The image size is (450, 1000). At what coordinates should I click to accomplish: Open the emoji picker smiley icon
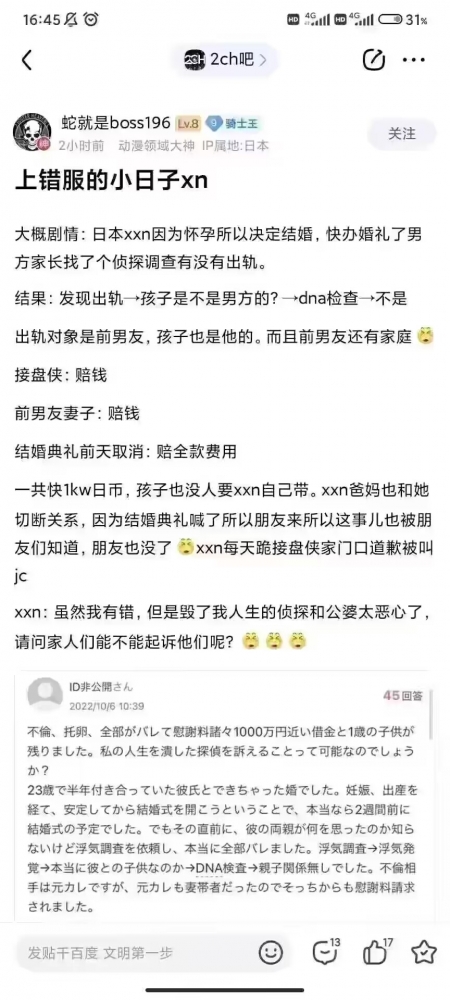click(271, 953)
